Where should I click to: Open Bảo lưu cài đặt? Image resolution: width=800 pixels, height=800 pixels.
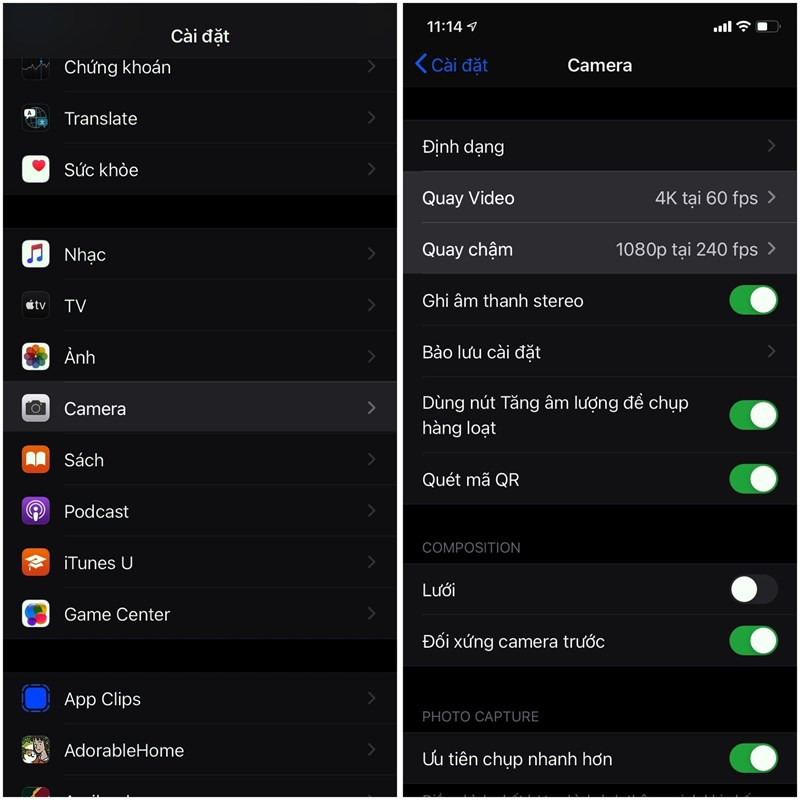[x=600, y=352]
